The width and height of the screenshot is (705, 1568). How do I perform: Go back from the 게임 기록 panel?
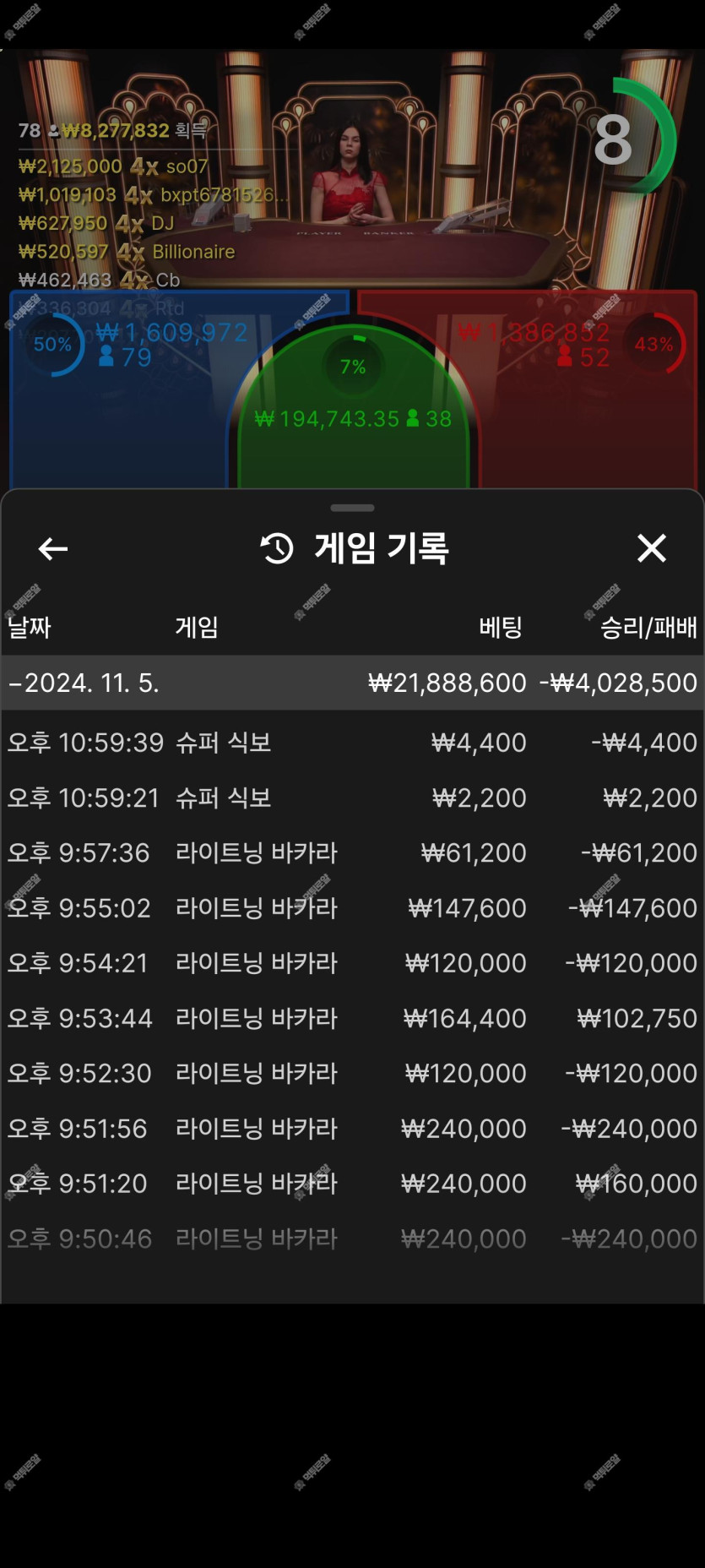tap(53, 549)
